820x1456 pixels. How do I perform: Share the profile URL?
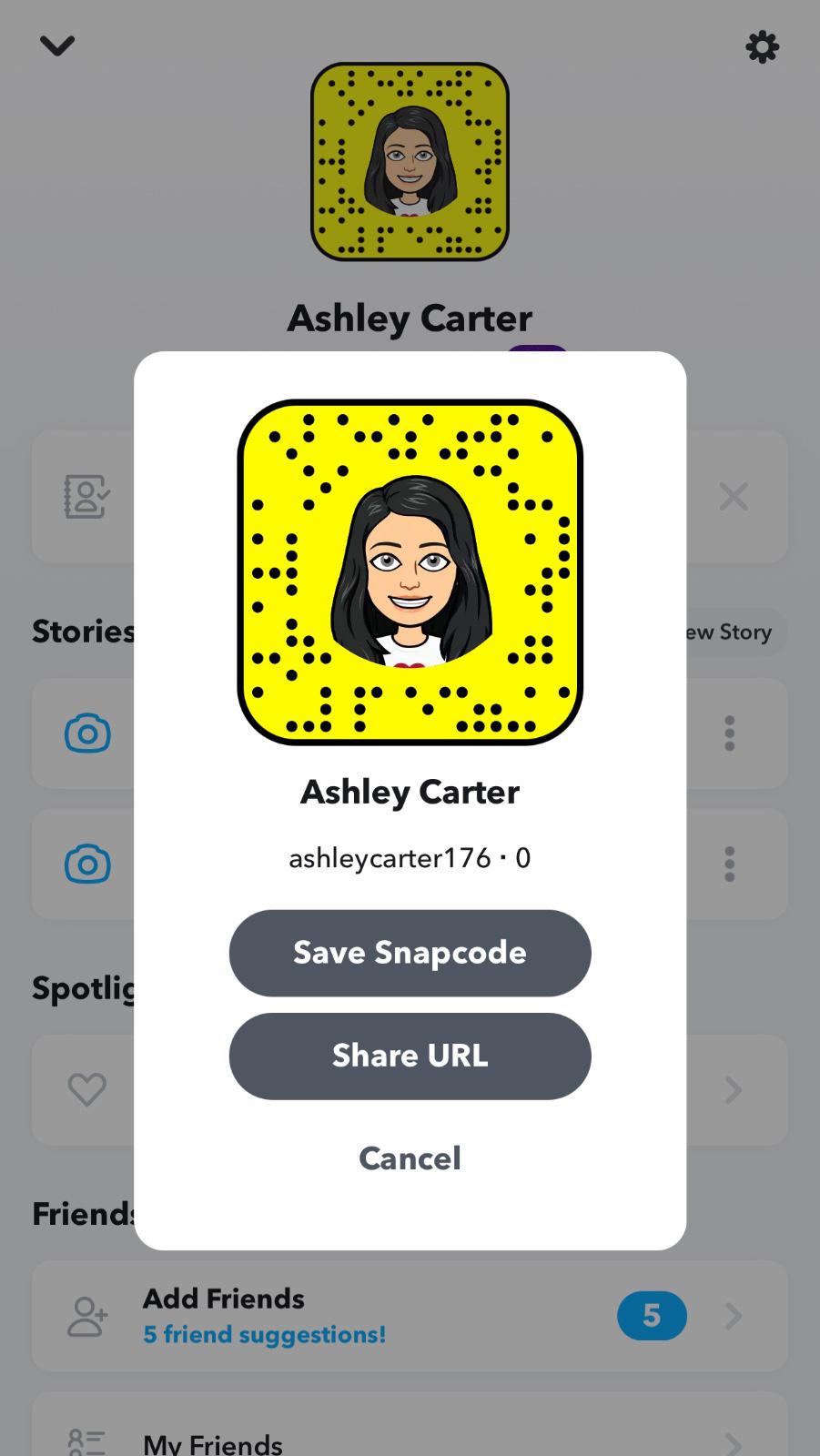pyautogui.click(x=410, y=1056)
